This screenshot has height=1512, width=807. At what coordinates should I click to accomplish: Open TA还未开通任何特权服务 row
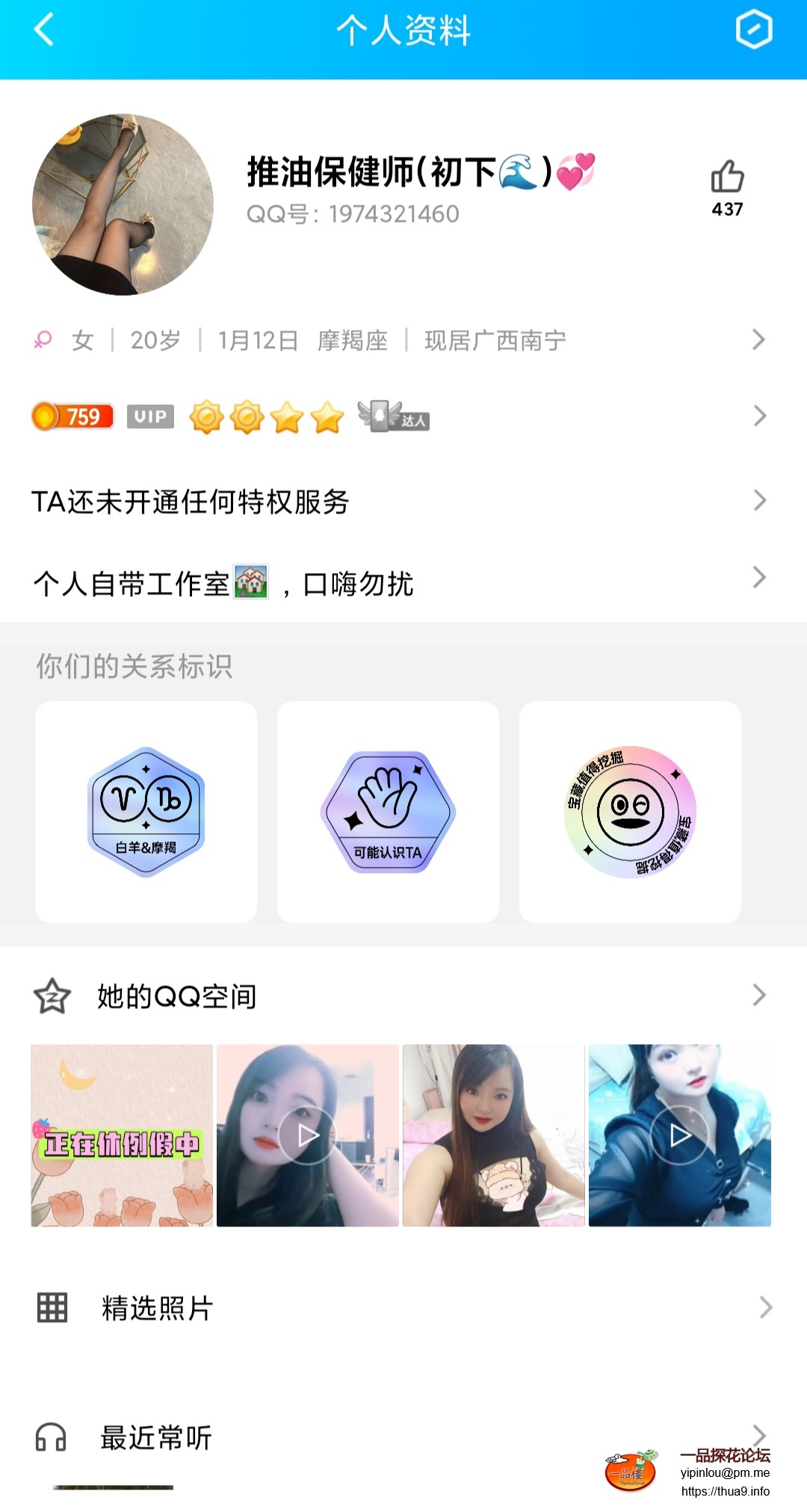coord(403,502)
